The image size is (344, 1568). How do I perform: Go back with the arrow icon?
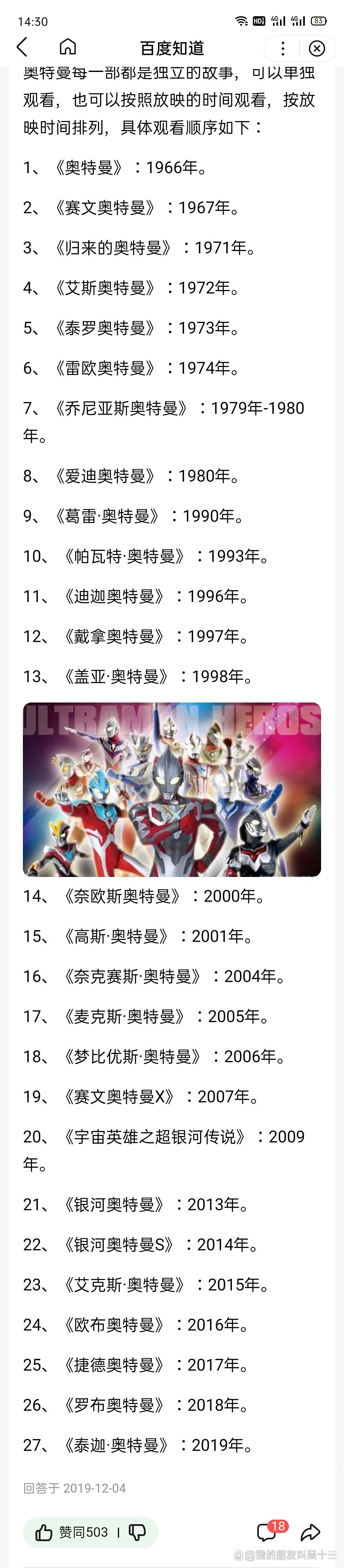23,47
